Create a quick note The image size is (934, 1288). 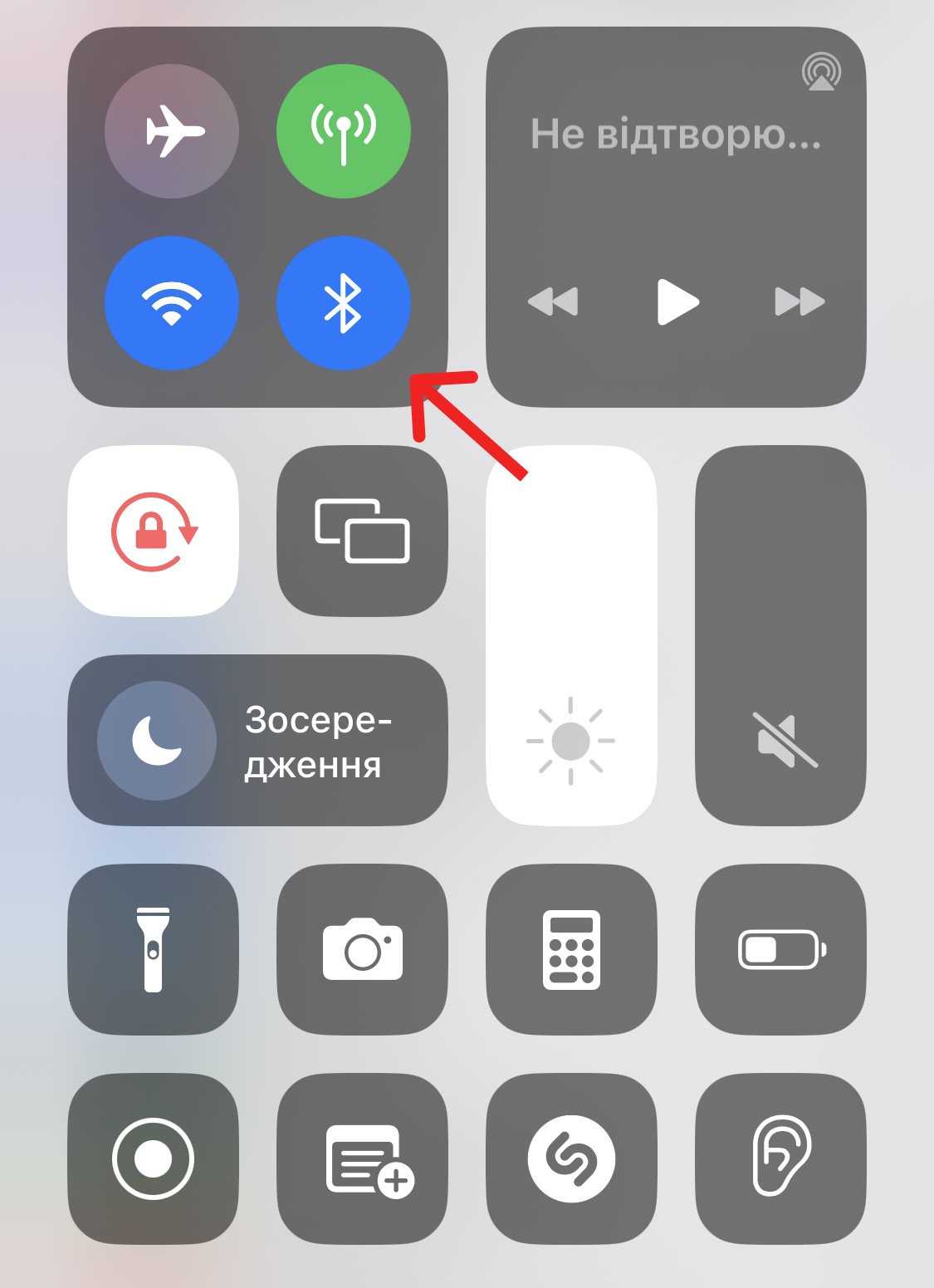362,1158
